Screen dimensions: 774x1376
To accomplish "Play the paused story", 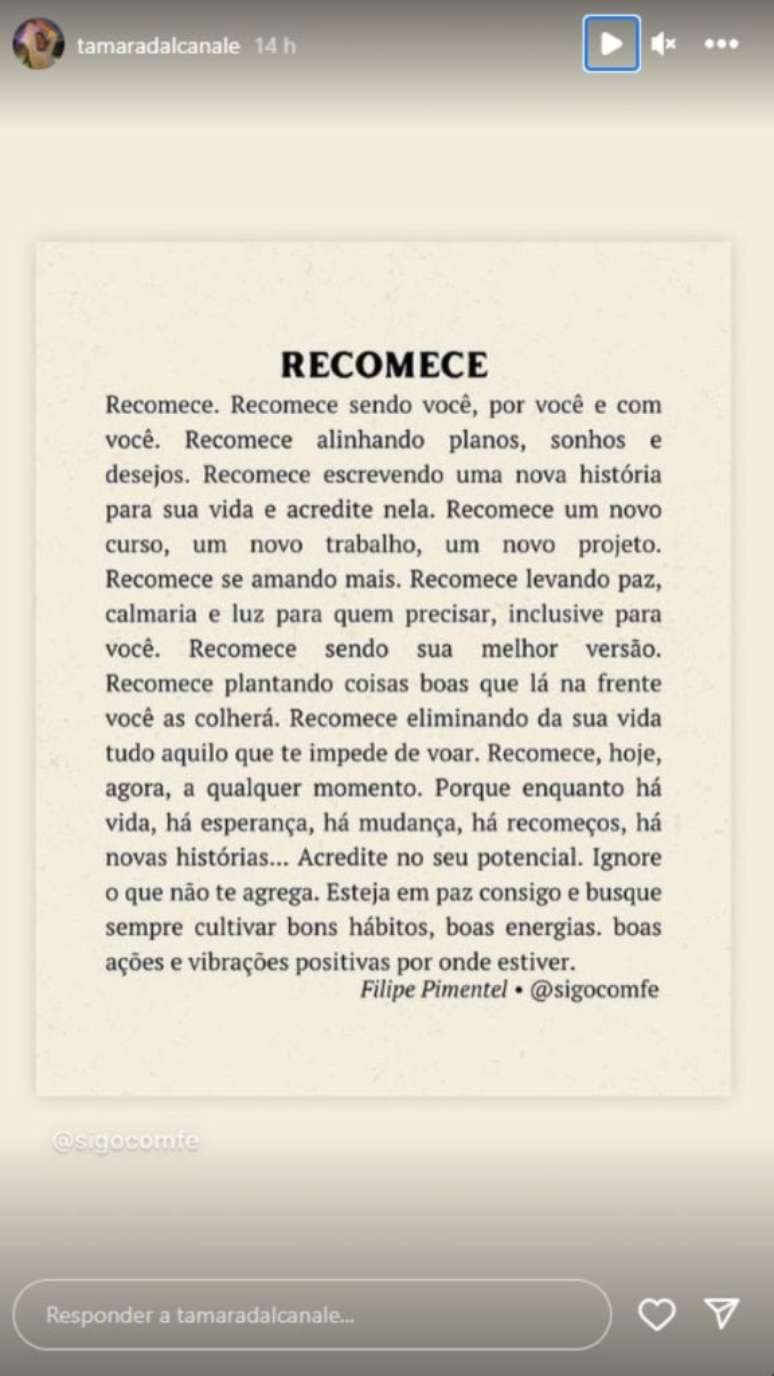I will 611,44.
